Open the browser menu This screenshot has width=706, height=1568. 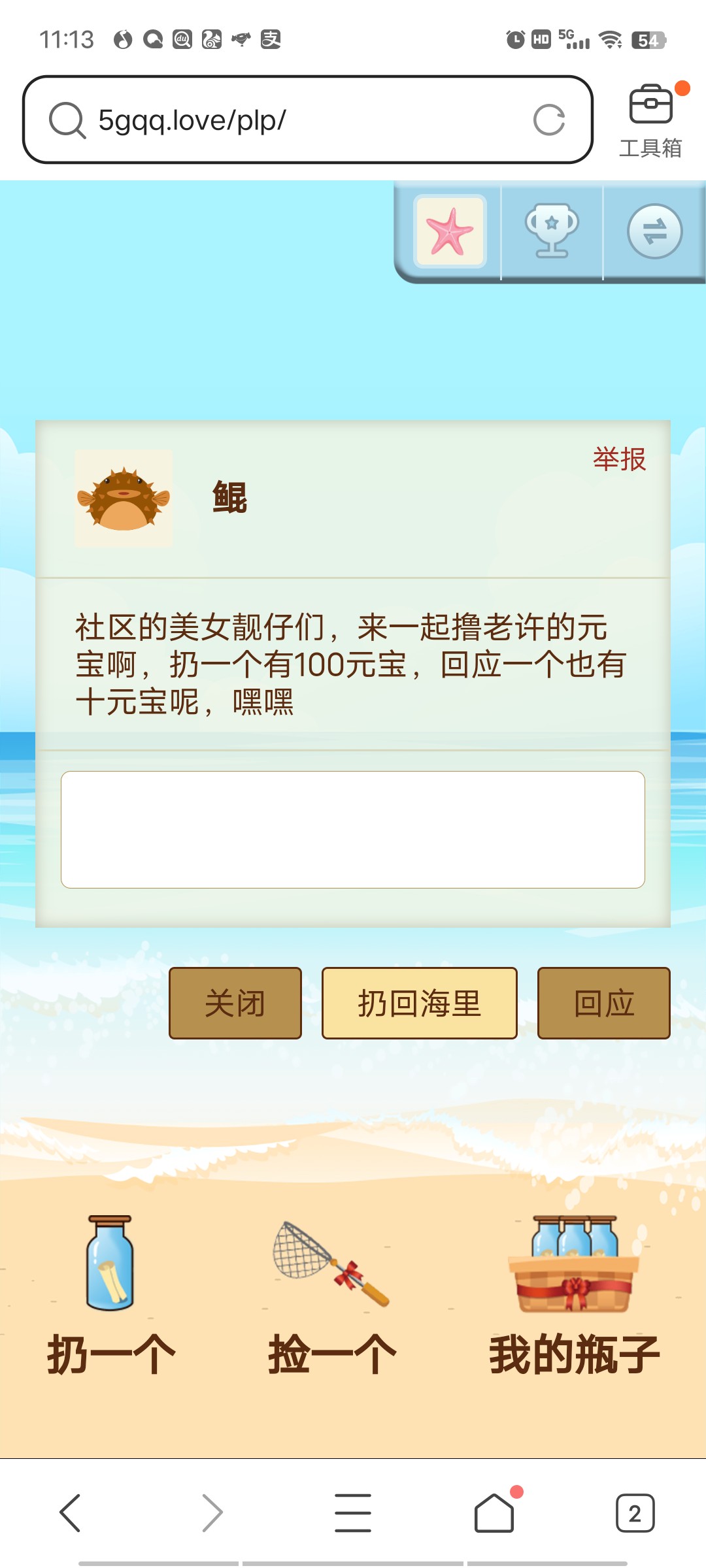(353, 1512)
